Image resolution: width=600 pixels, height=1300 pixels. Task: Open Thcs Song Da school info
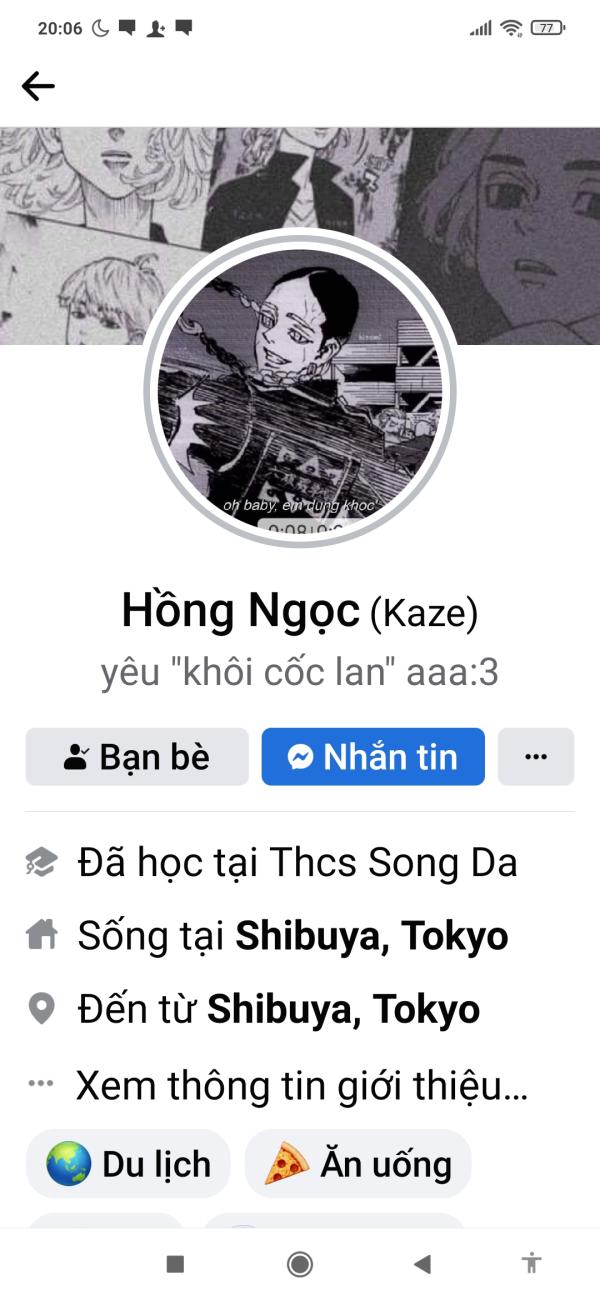point(297,863)
